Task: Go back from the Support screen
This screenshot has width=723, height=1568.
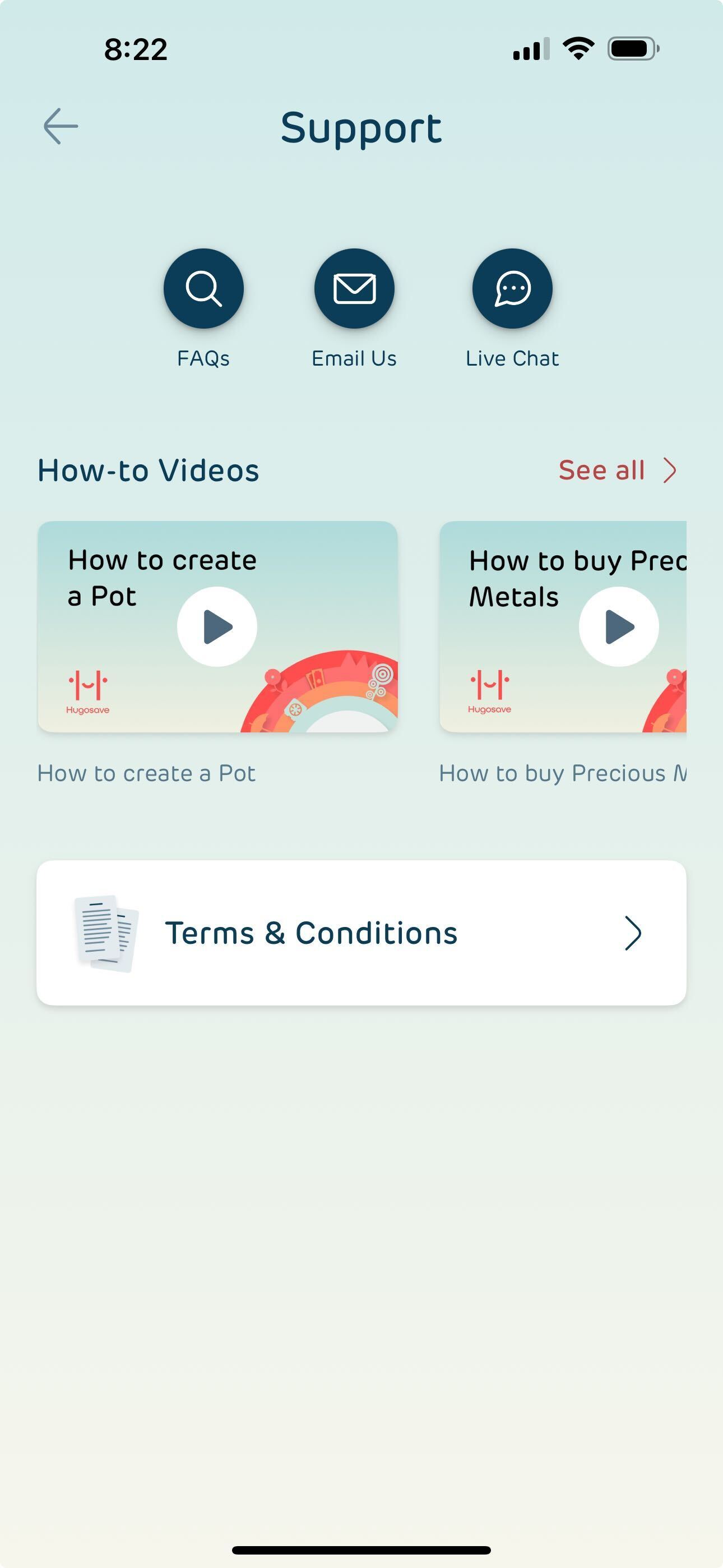Action: (x=61, y=127)
